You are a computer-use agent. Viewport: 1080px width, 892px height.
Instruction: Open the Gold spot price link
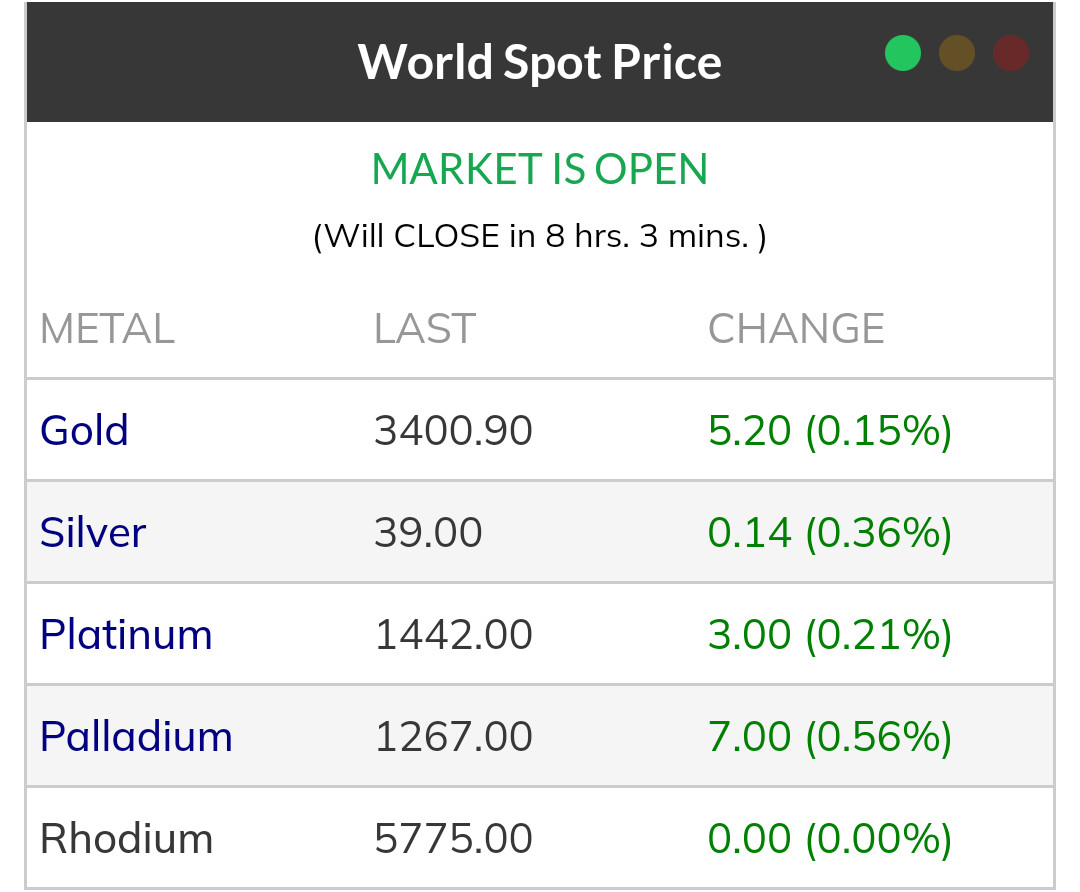(x=84, y=431)
